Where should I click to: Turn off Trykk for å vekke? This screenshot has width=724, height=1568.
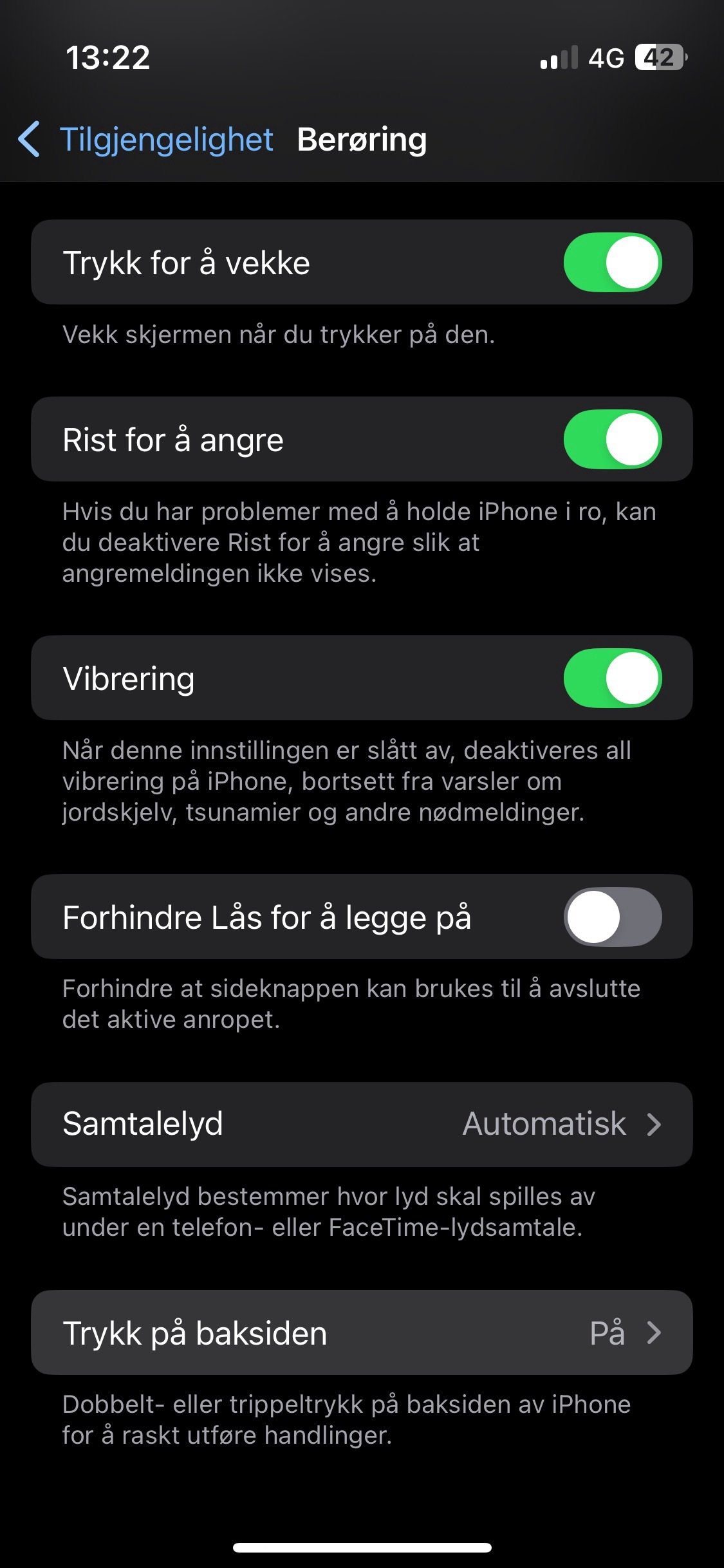[613, 262]
